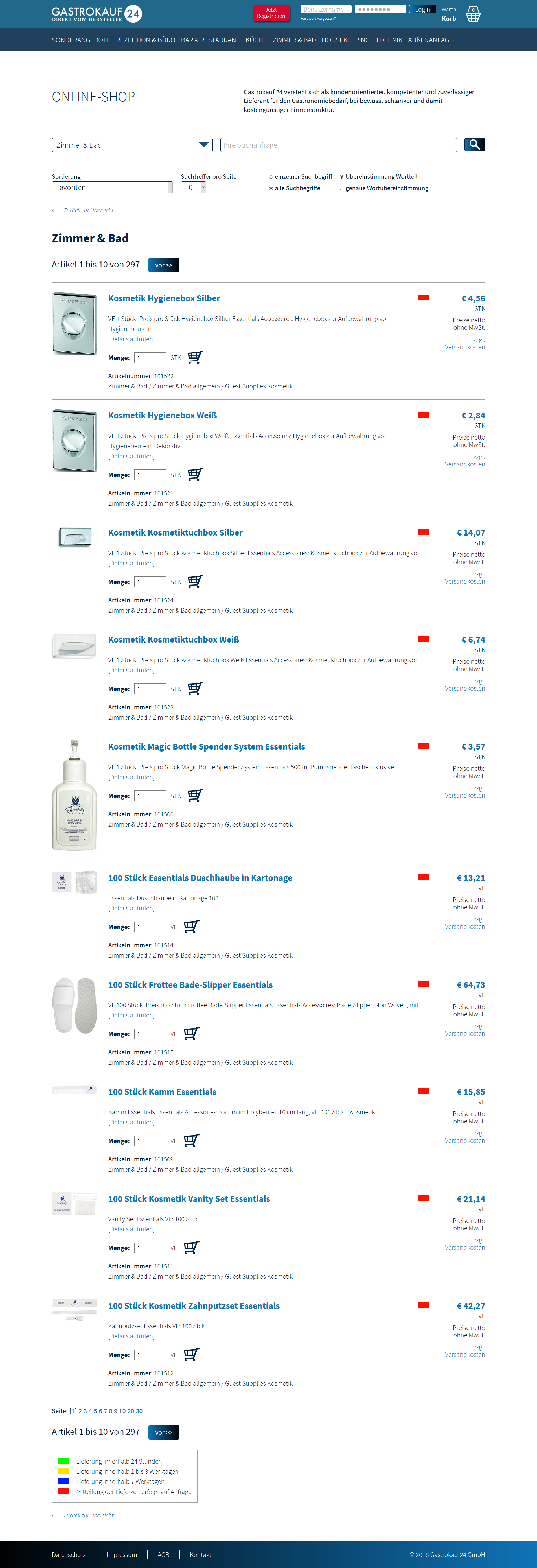
Task: Open the Sortierung Favoriten dropdown
Action: pyautogui.click(x=113, y=187)
